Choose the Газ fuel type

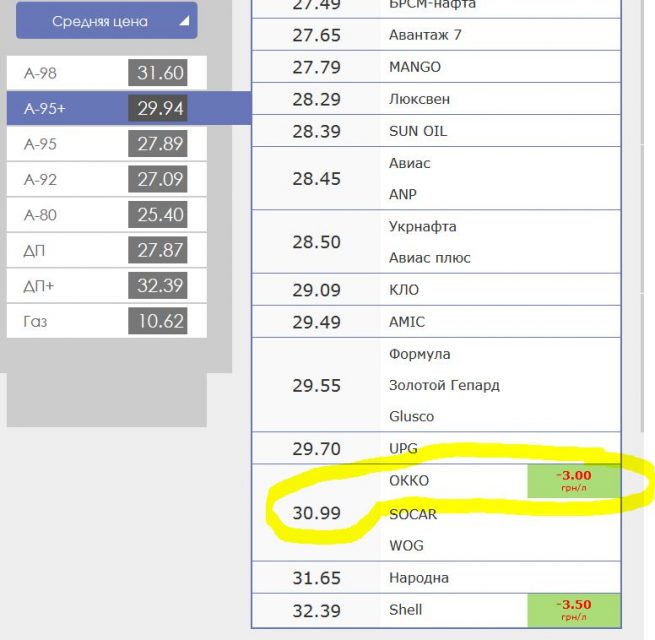point(106,321)
